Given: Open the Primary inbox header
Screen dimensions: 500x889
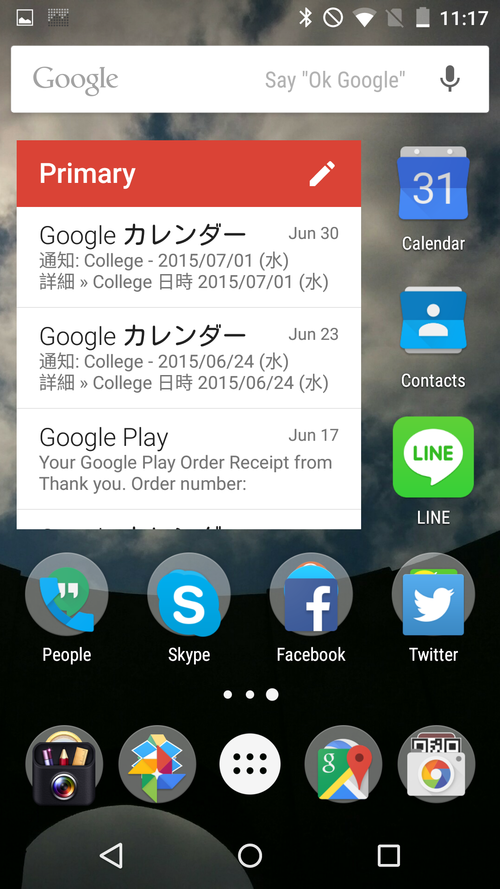Looking at the screenshot, I should pos(189,173).
